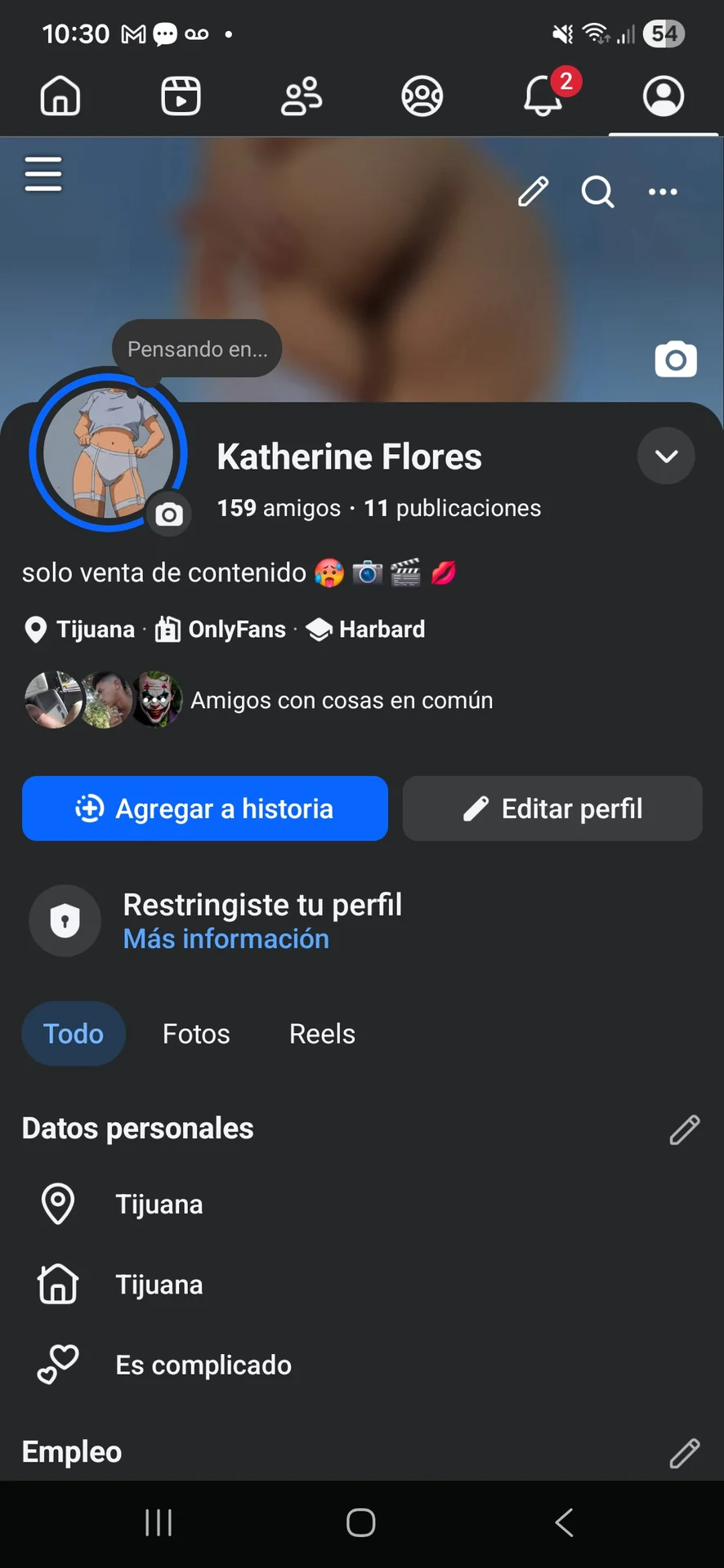Image resolution: width=724 pixels, height=1568 pixels.
Task: Go to the Facebook home feed
Action: (x=60, y=96)
